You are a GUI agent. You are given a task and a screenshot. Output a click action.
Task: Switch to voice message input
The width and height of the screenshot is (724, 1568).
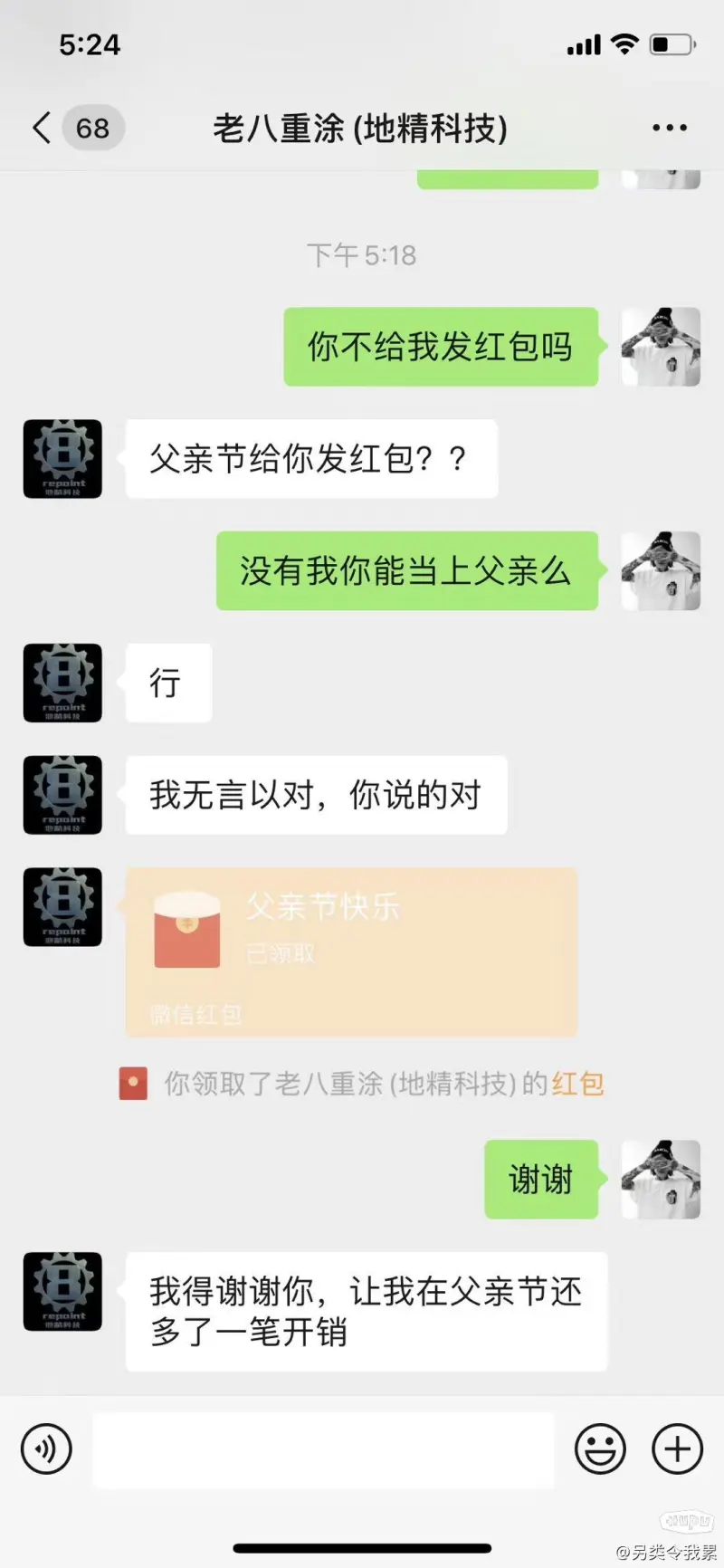coord(45,1448)
